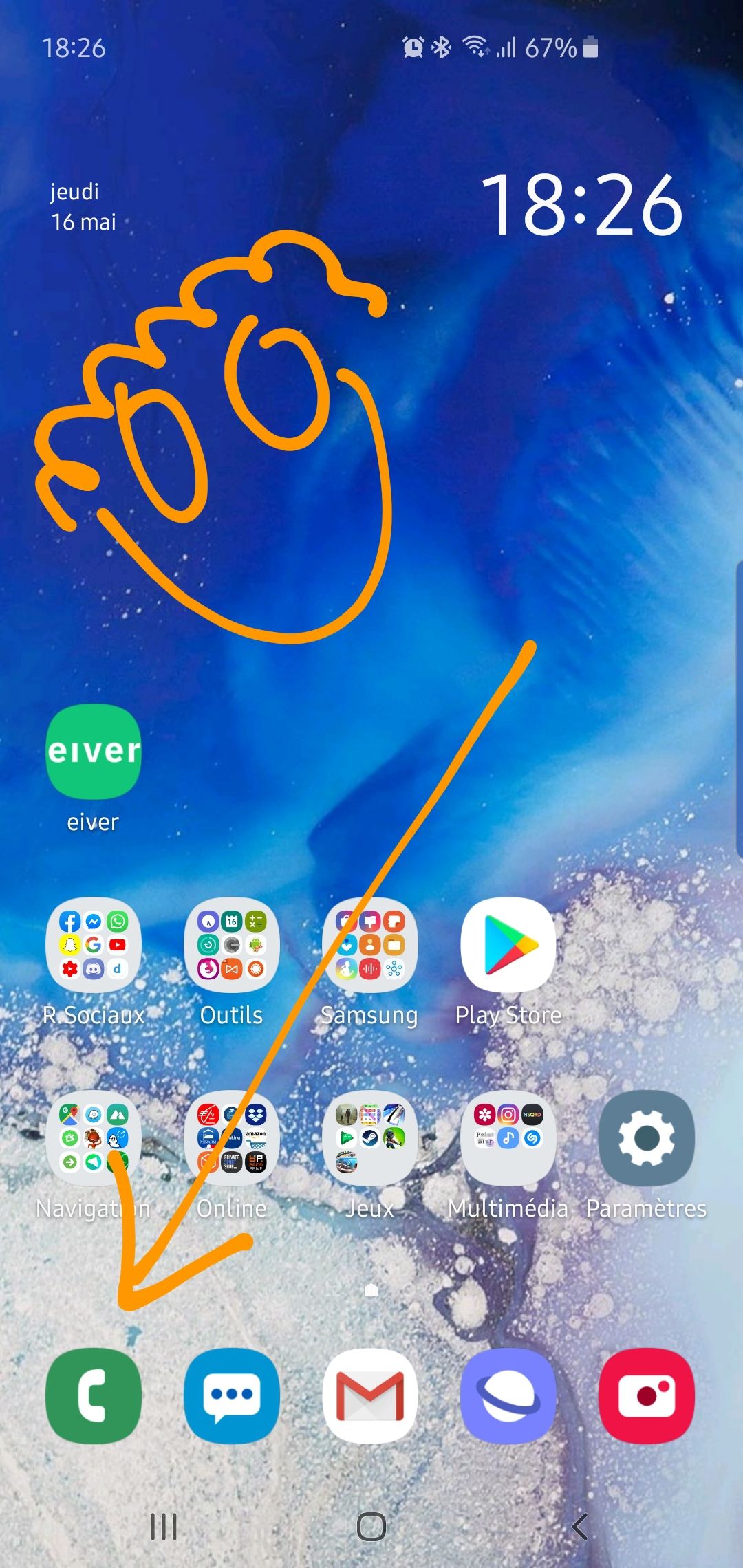
Task: Launch the green Phone app
Action: pos(94,1395)
